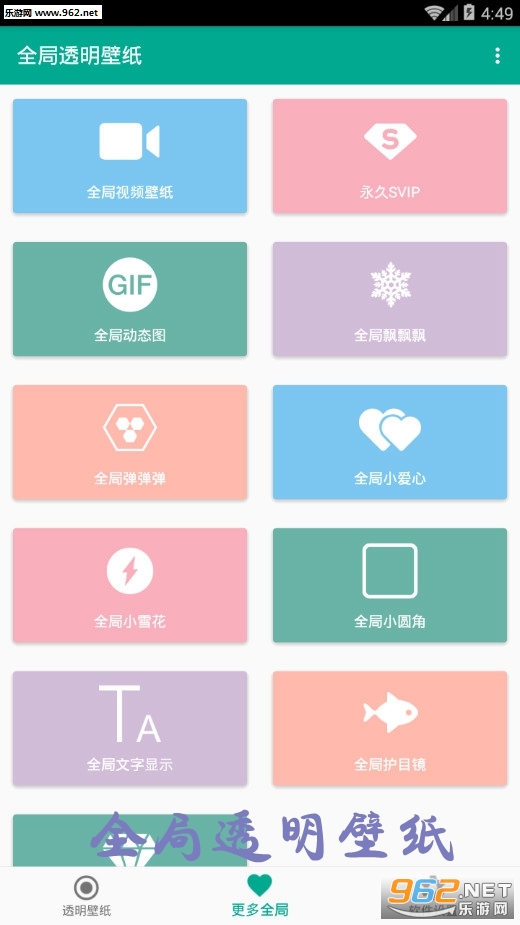The width and height of the screenshot is (520, 925).
Task: Choose the 全局小爱心 hearts card
Action: coord(390,442)
